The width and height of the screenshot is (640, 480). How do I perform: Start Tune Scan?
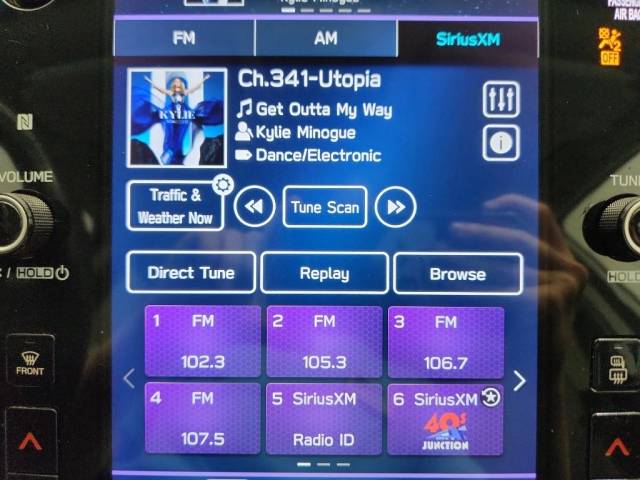325,207
